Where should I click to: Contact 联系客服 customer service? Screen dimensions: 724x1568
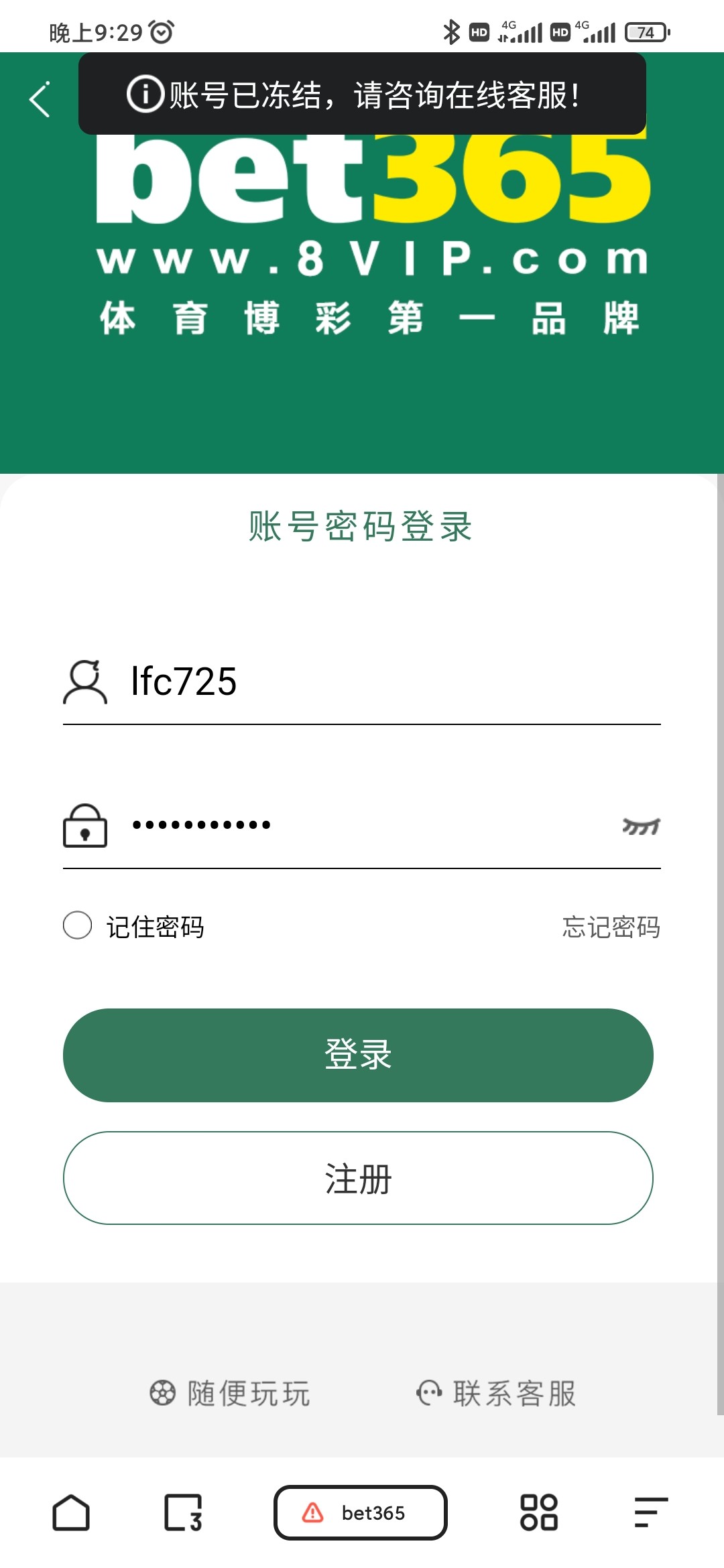496,1394
